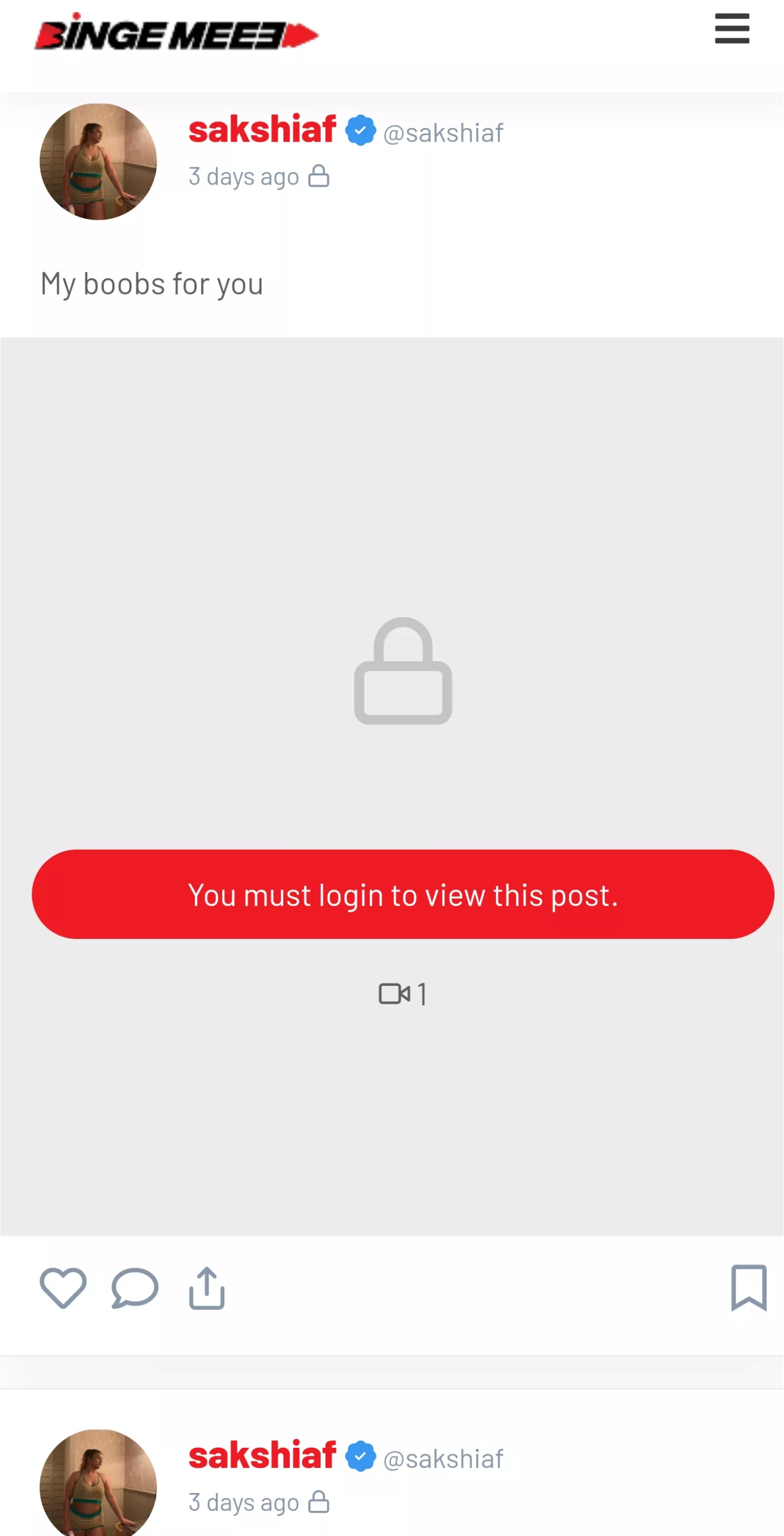Click the @sakshiaf handle text
Screen dimensions: 784x1536
(444, 132)
